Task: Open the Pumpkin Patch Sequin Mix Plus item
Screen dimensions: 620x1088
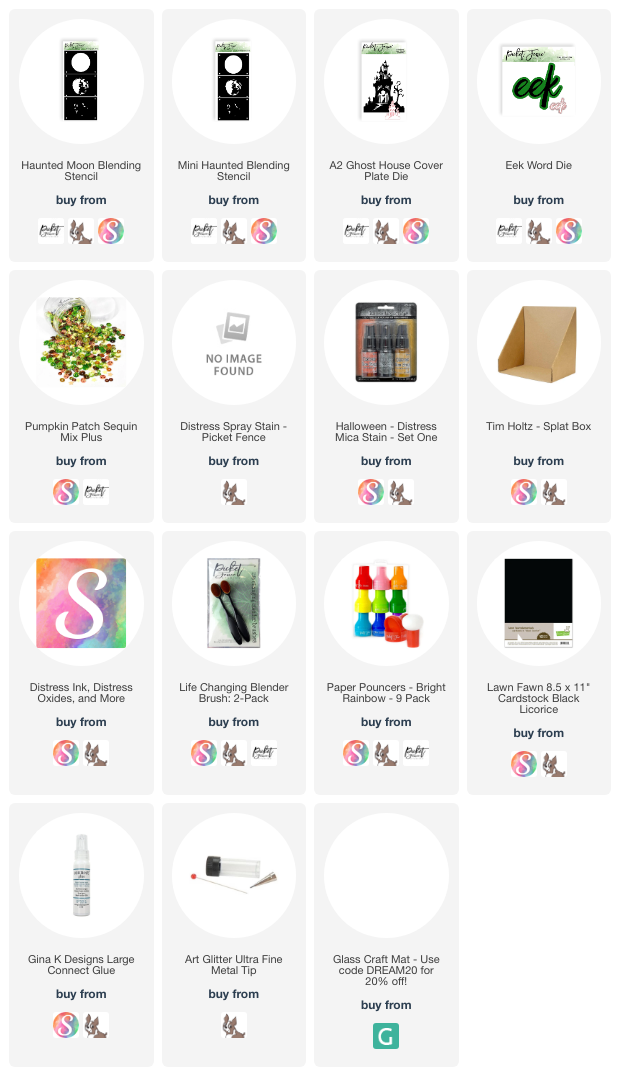Action: [x=81, y=432]
